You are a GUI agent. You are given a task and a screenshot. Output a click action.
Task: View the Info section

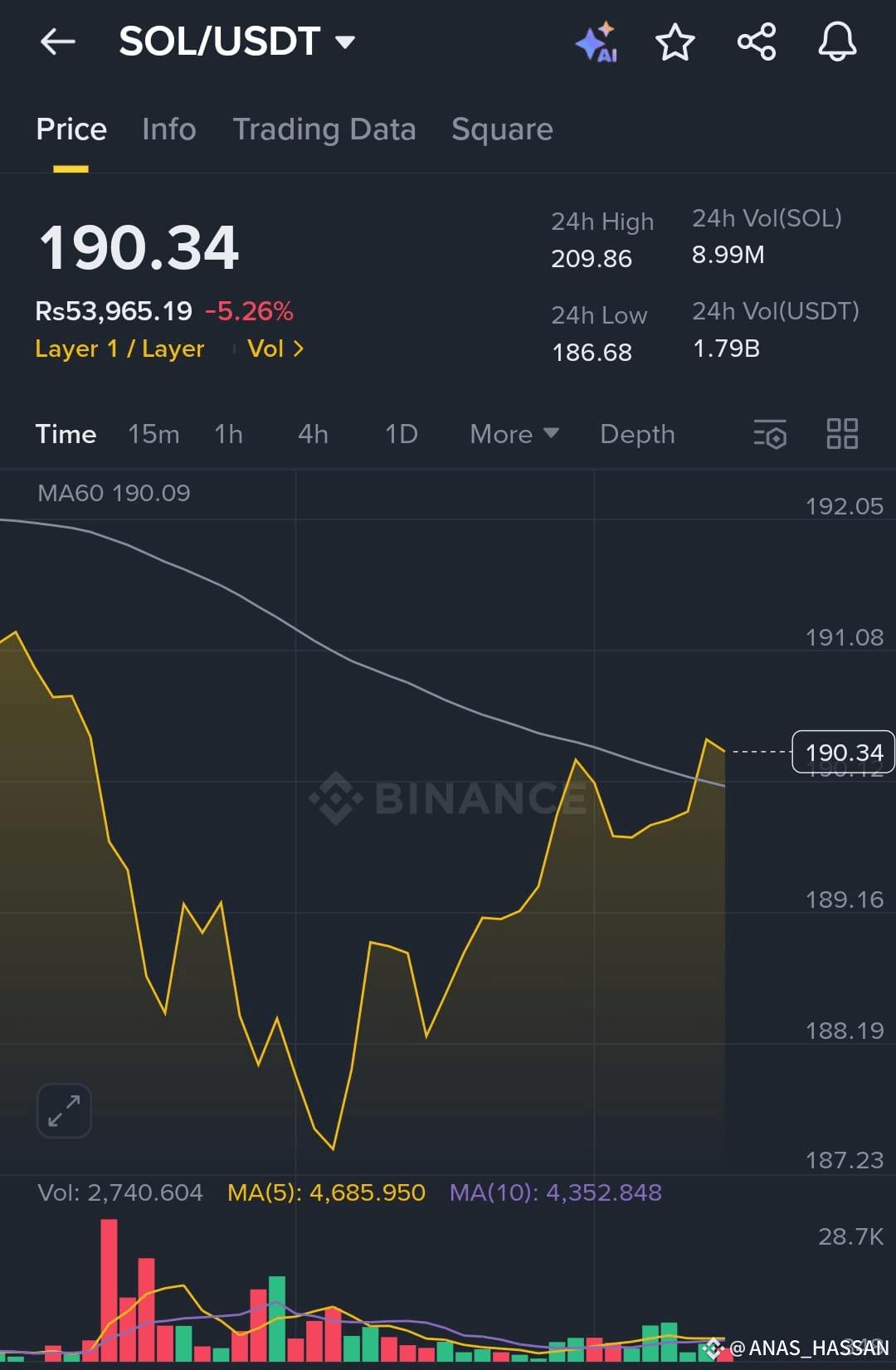(168, 129)
